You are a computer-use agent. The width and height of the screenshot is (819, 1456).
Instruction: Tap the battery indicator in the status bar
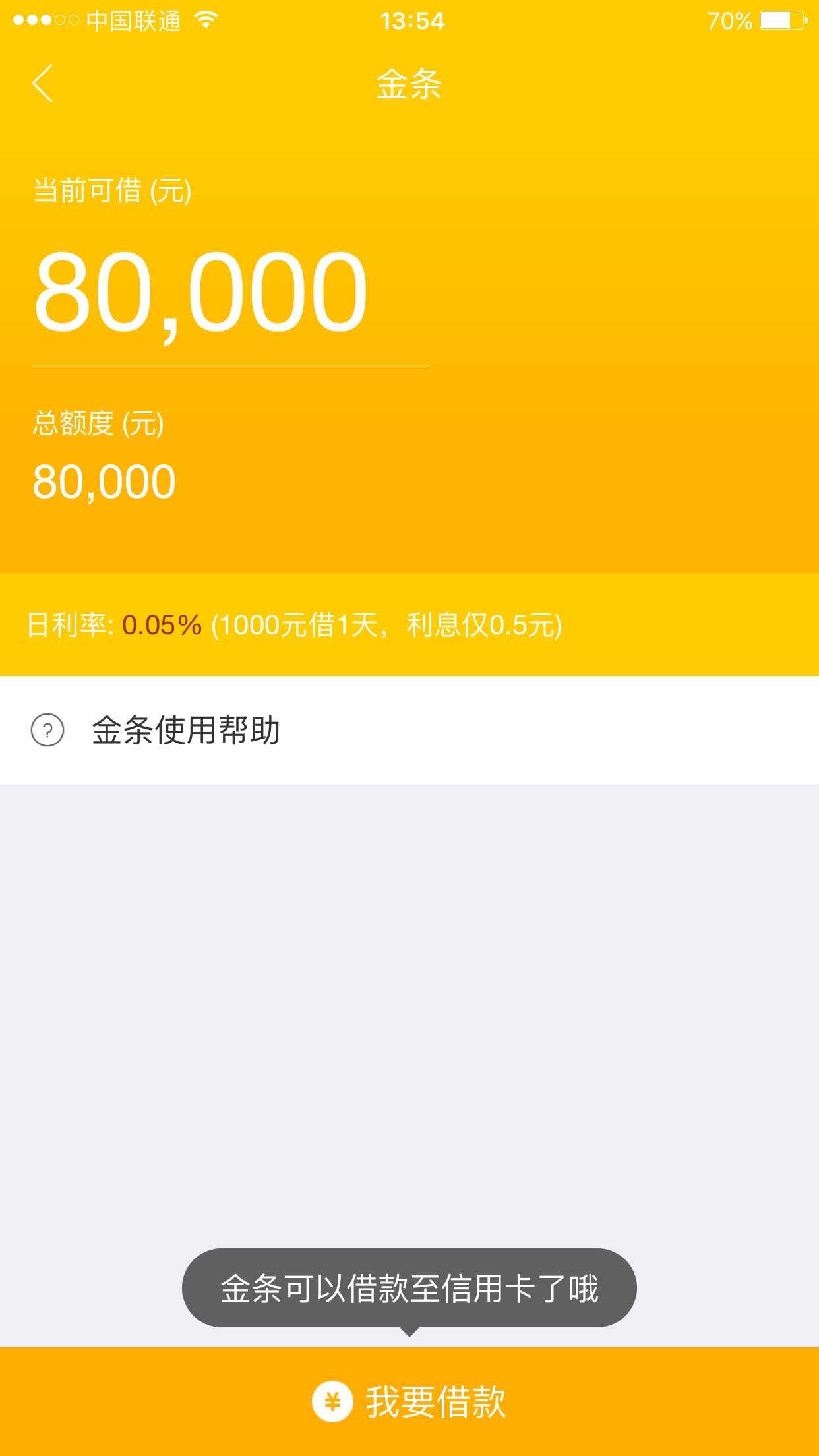(x=780, y=21)
